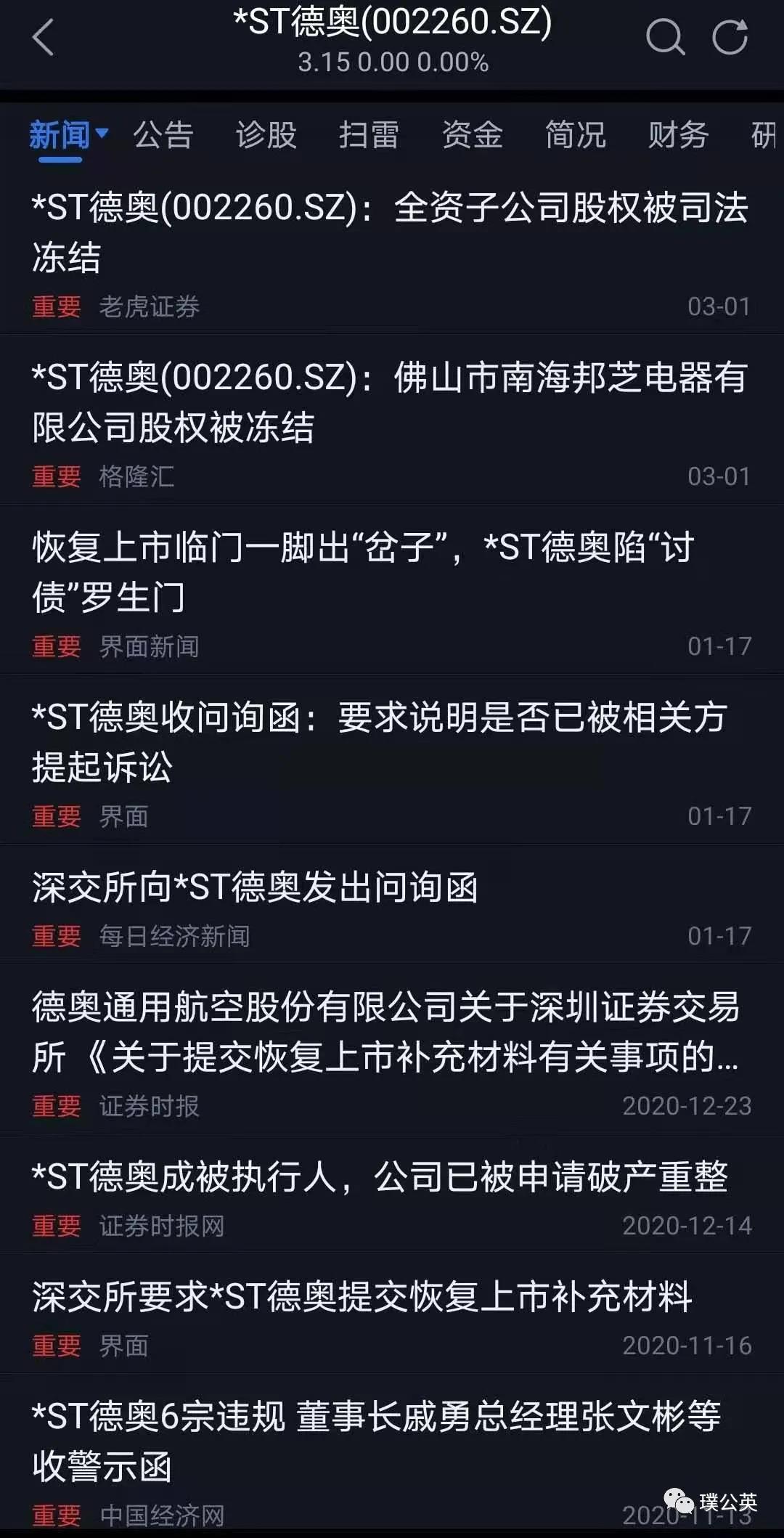Read news on 被申请破产重整
The height and width of the screenshot is (1538, 784).
392,1195
